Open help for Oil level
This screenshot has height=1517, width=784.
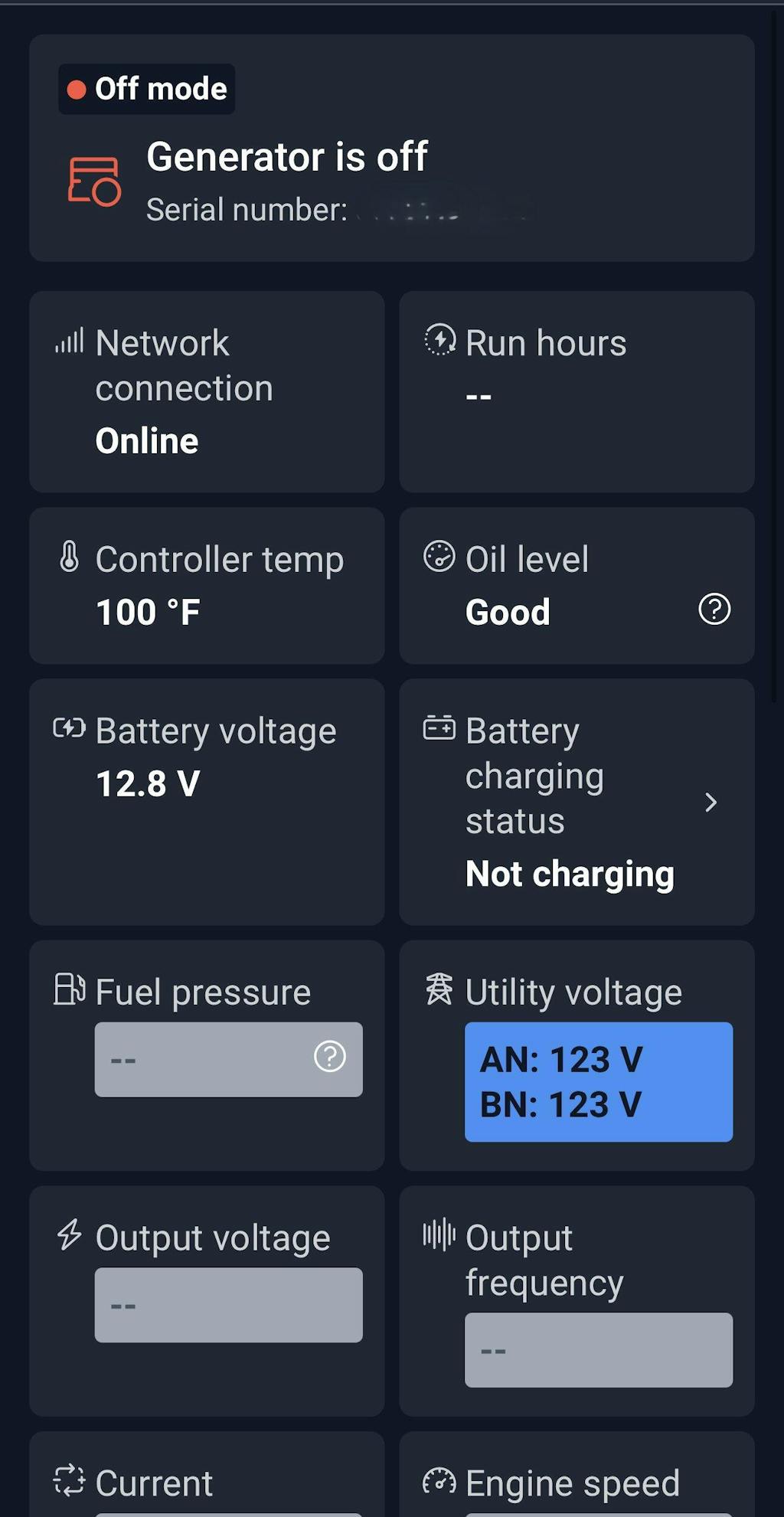714,610
